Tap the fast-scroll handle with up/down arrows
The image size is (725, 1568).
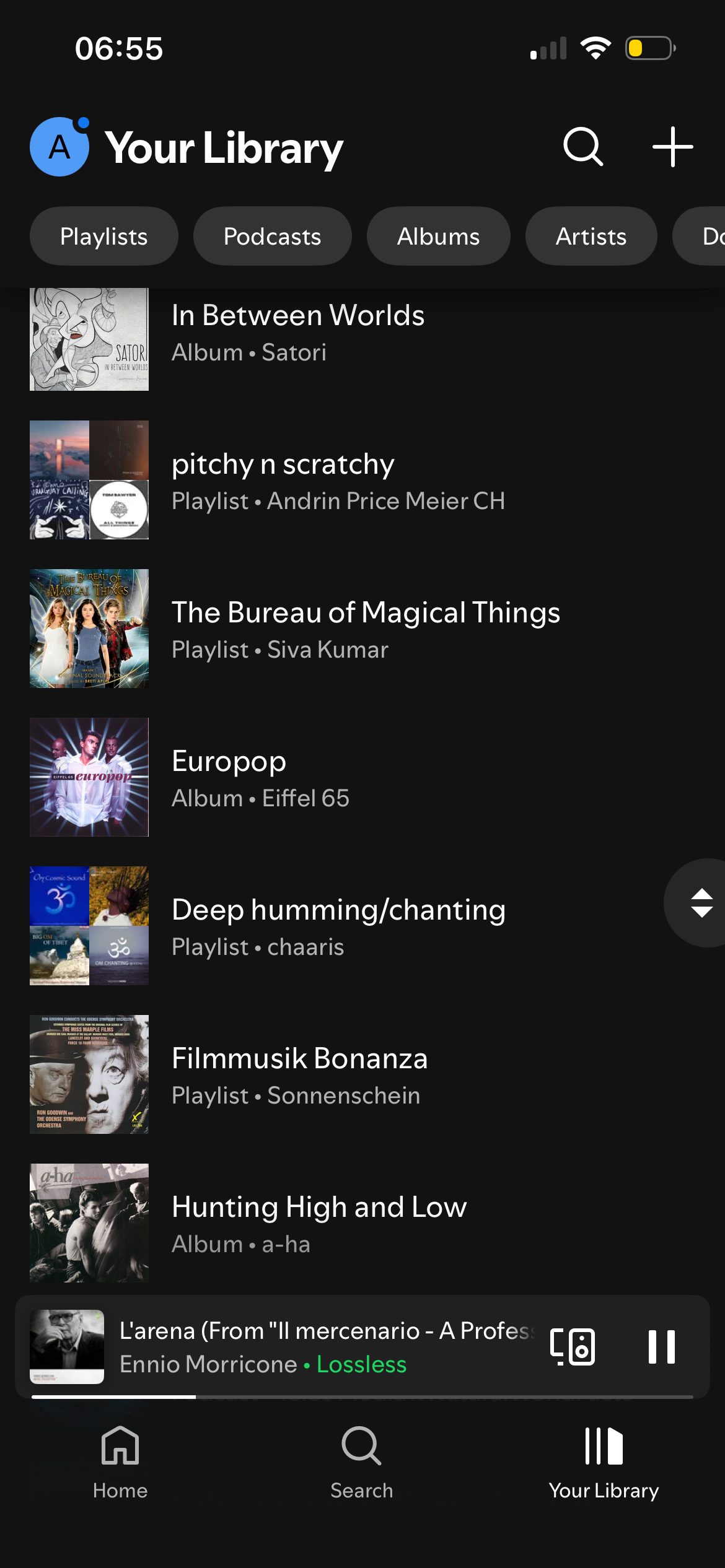pos(701,903)
